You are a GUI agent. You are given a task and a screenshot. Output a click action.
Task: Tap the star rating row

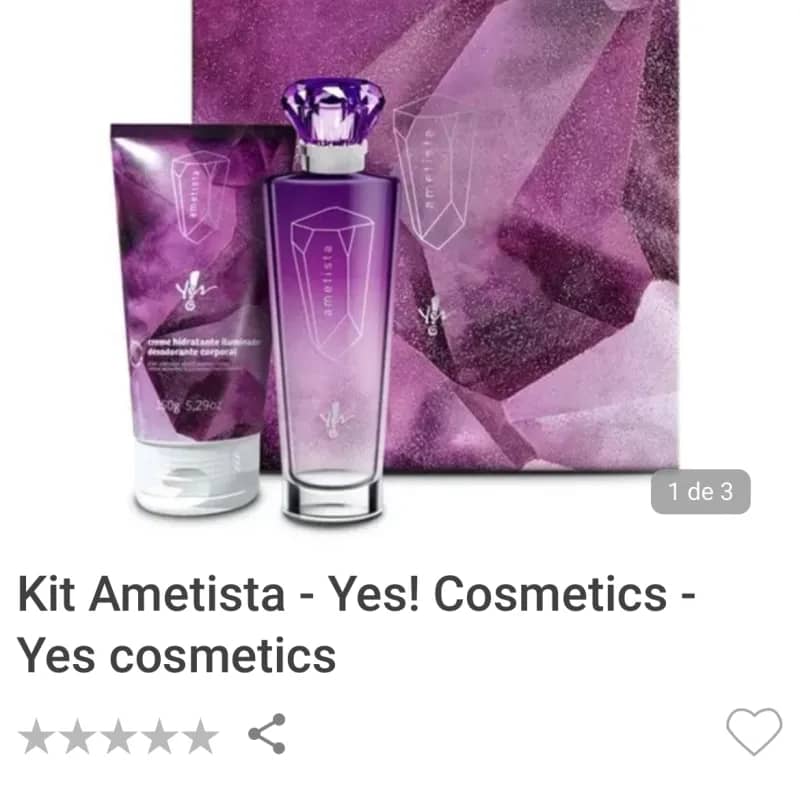coord(118,736)
